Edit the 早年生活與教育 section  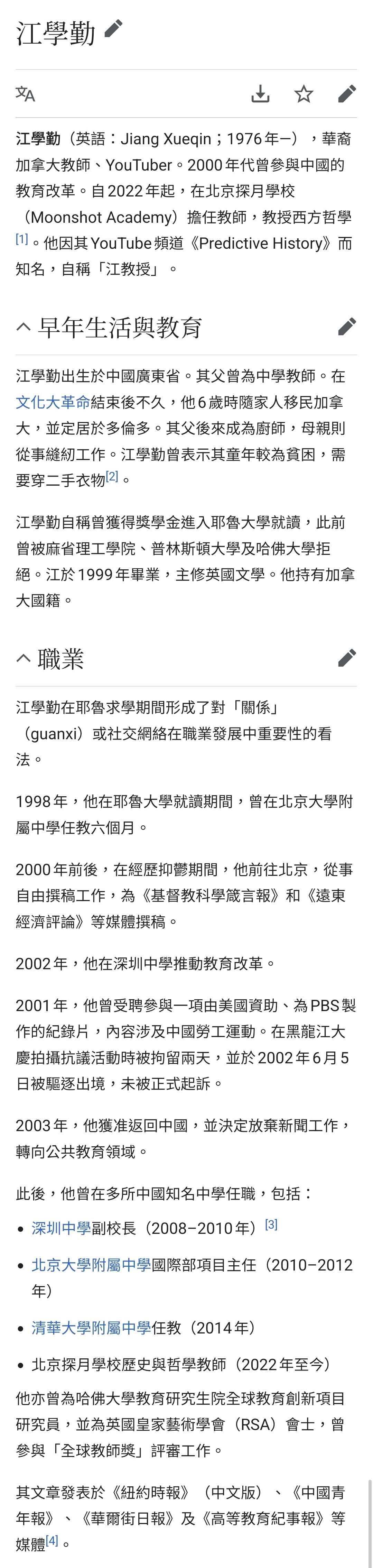tap(347, 327)
